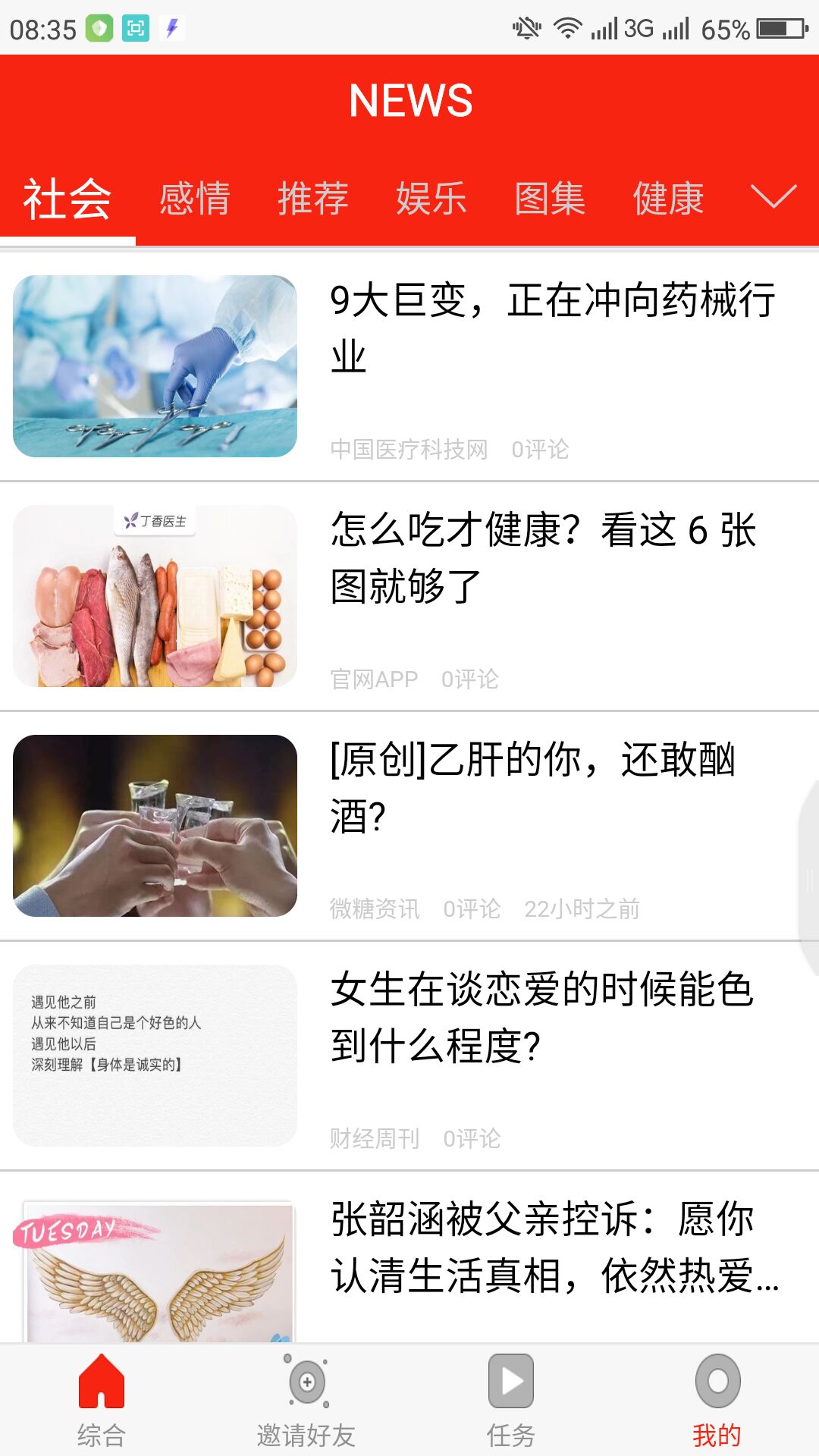Open the article about 药械行业 changes
The width and height of the screenshot is (819, 1456).
(552, 326)
